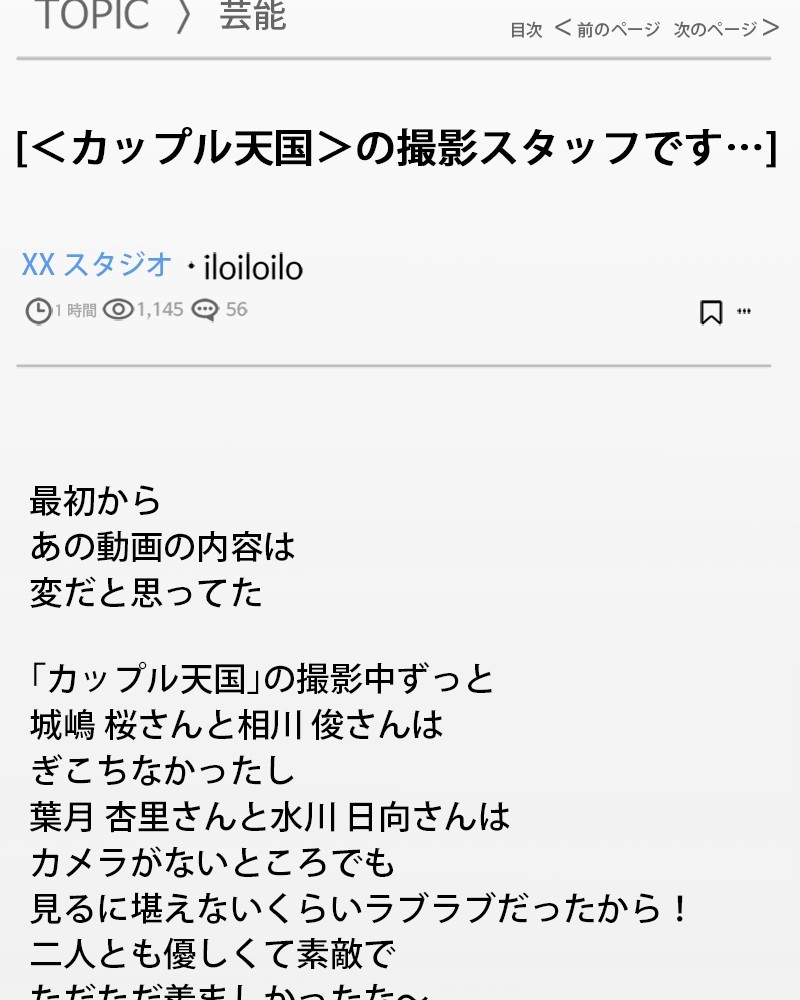Screen dimensions: 800x1000
Task: Go to 前のページ (previous page)
Action: 607,29
